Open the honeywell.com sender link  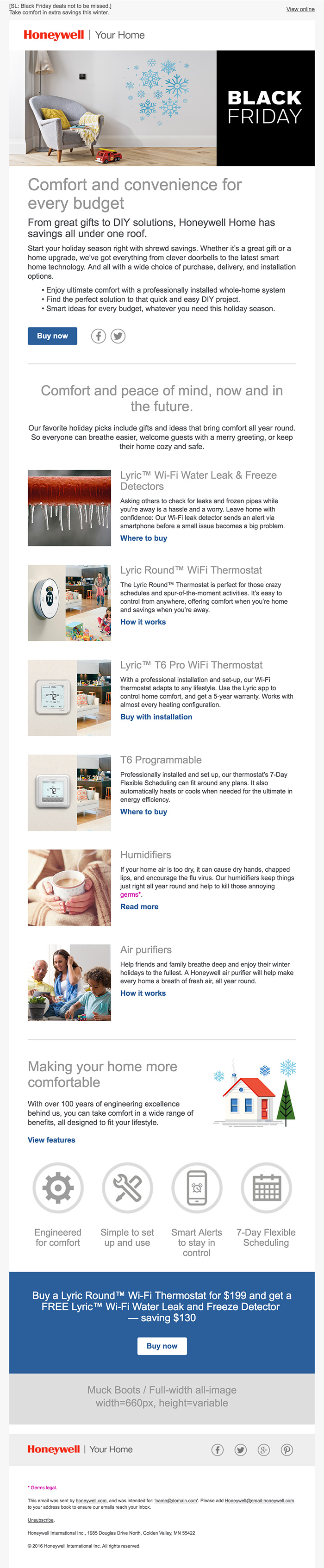coord(91,1501)
